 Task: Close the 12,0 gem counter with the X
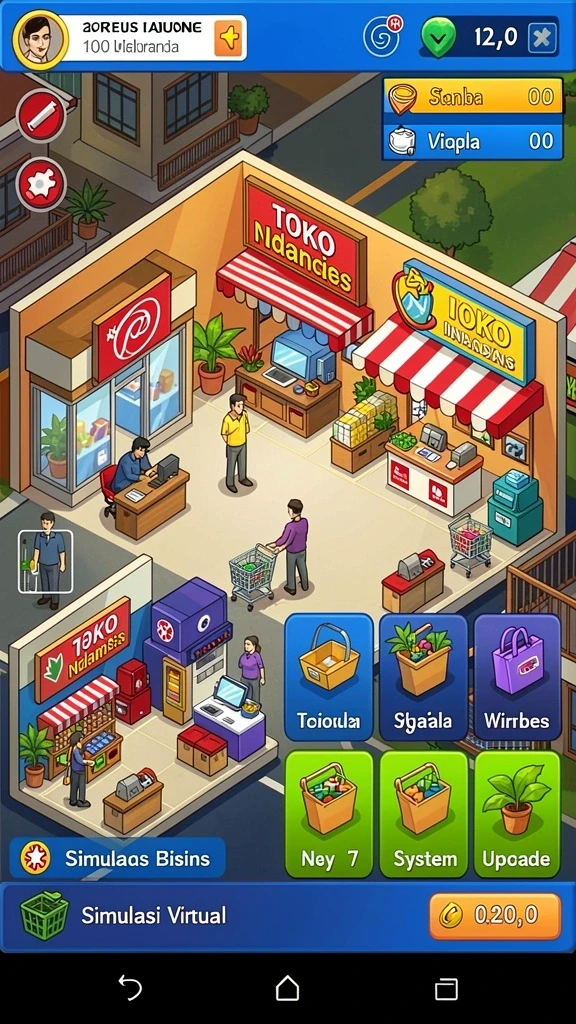(542, 38)
